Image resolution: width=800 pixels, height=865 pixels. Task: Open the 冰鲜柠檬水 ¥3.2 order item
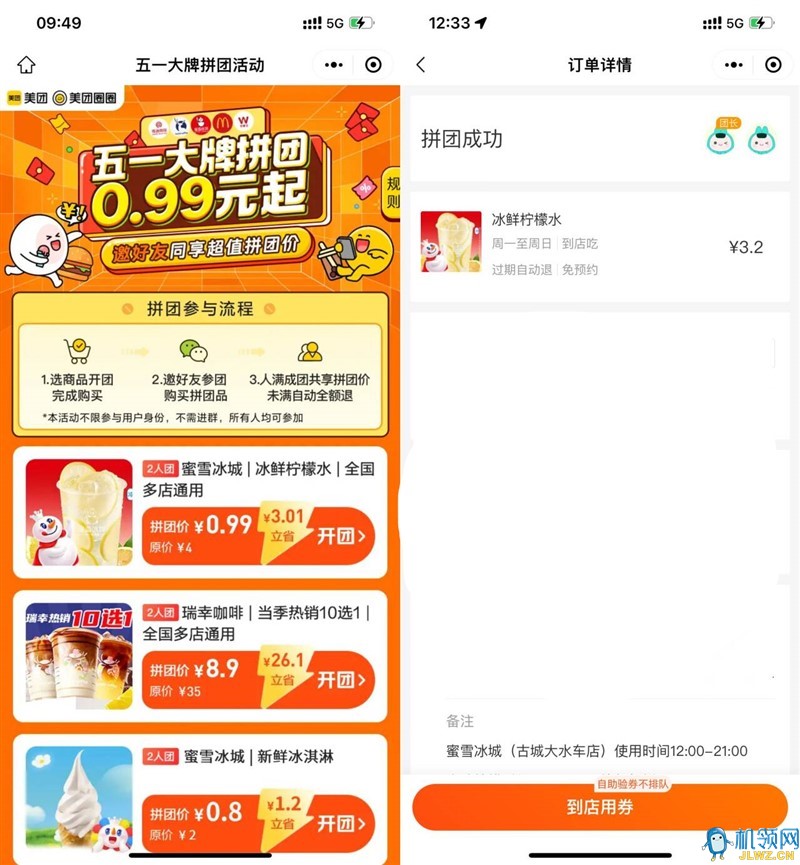[598, 243]
